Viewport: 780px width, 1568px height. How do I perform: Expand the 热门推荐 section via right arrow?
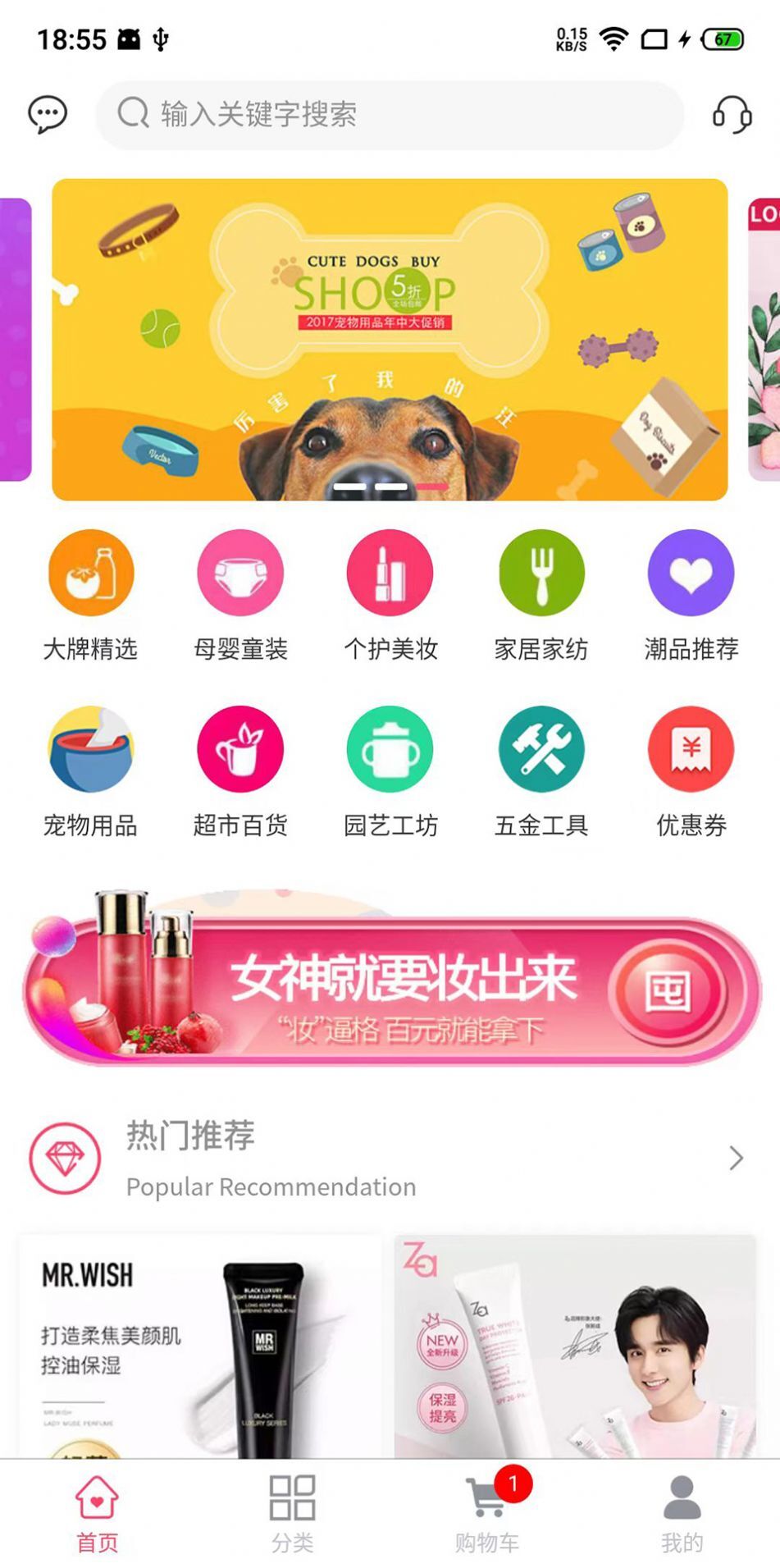coord(732,1159)
